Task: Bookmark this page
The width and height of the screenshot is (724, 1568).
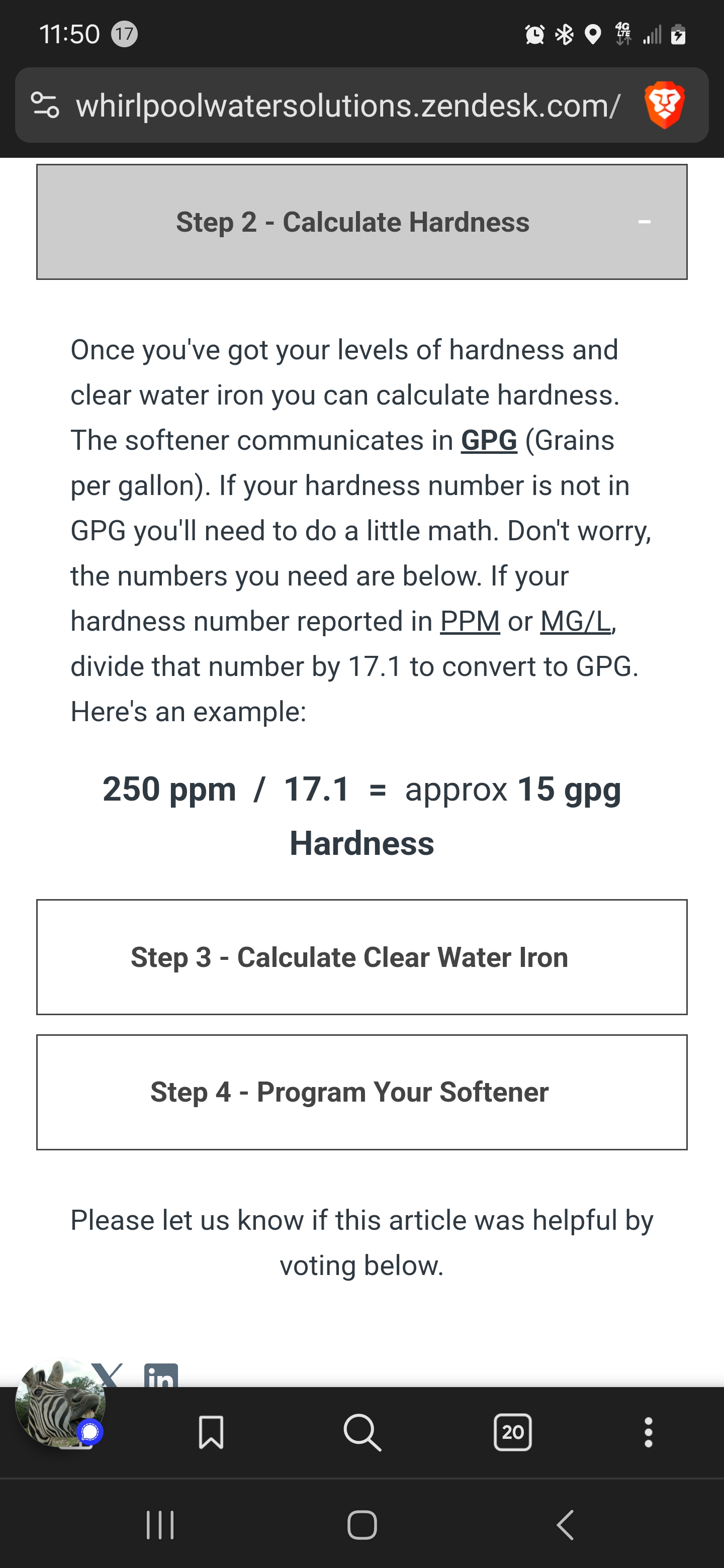Action: 211,1432
